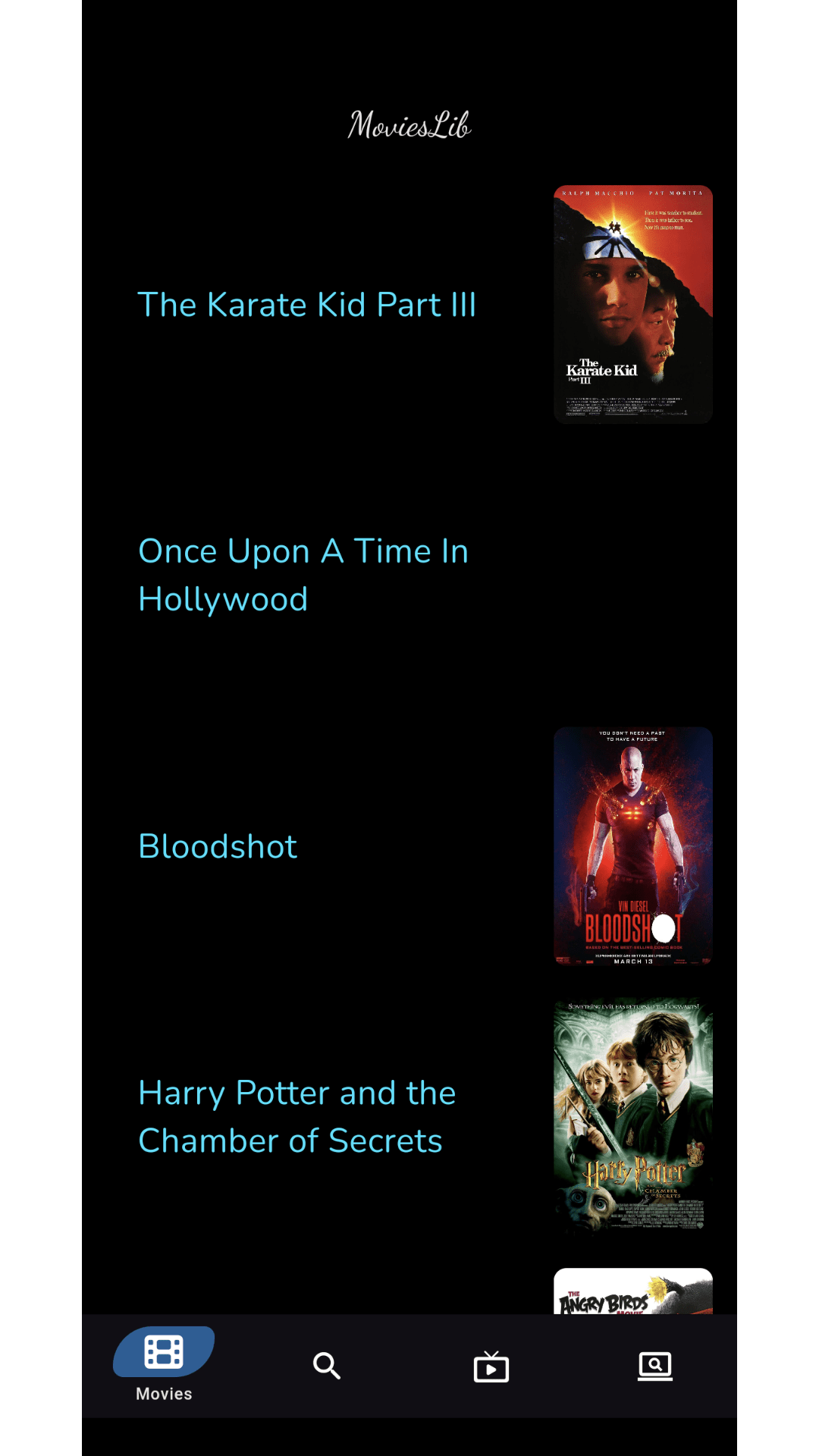This screenshot has height=1456, width=819.
Task: Switch to the TV shows tab
Action: pyautogui.click(x=491, y=1367)
